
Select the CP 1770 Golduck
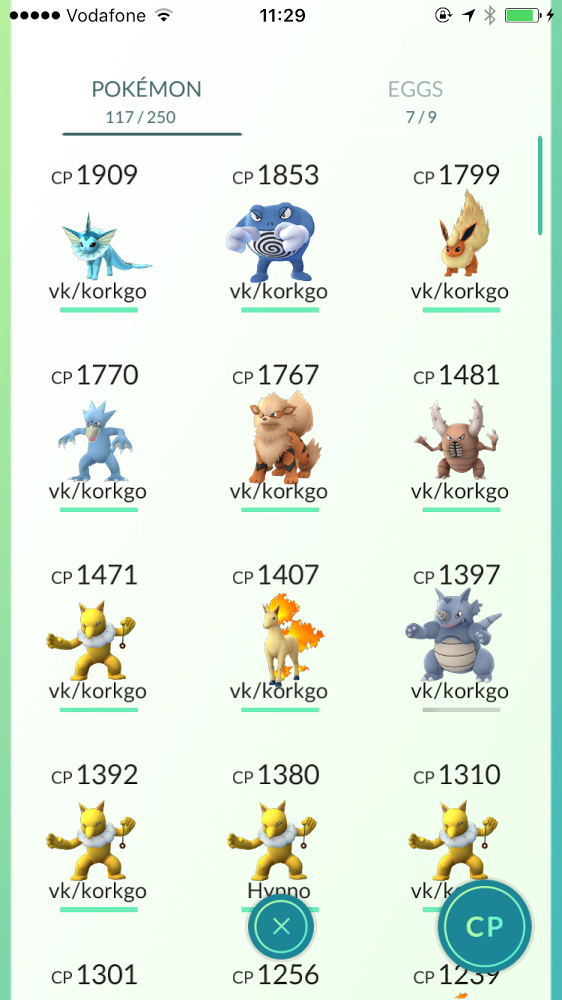(99, 438)
